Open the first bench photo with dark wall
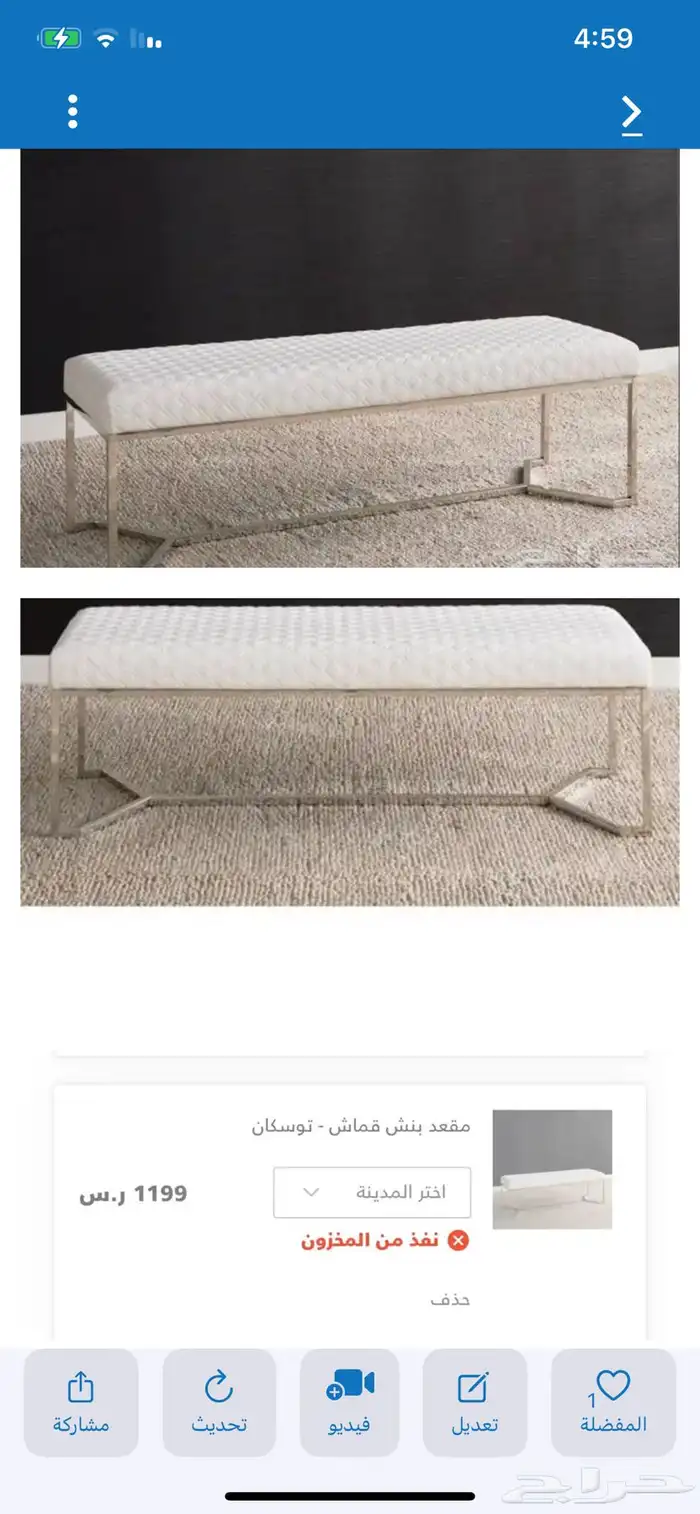The image size is (700, 1514). point(350,358)
